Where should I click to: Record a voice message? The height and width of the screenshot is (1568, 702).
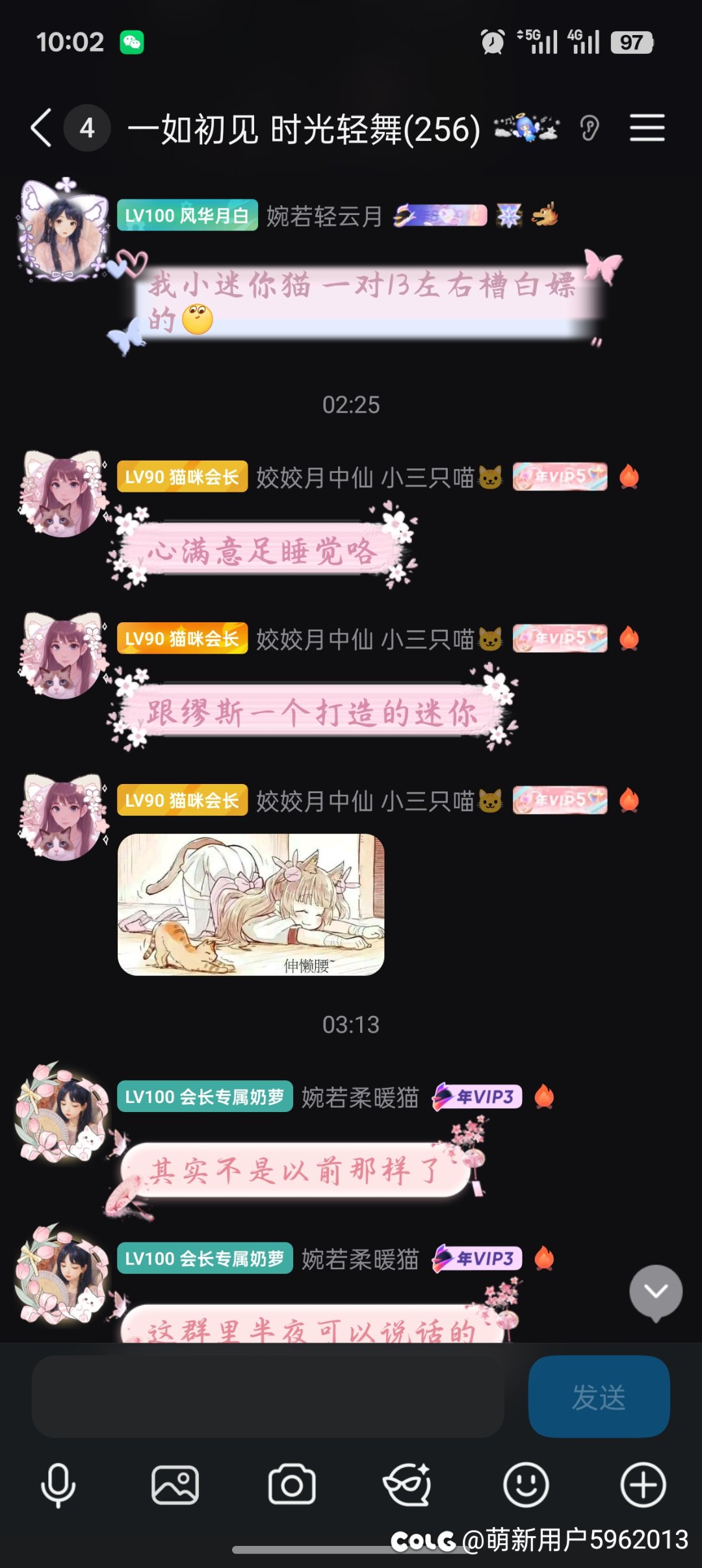point(58,1485)
